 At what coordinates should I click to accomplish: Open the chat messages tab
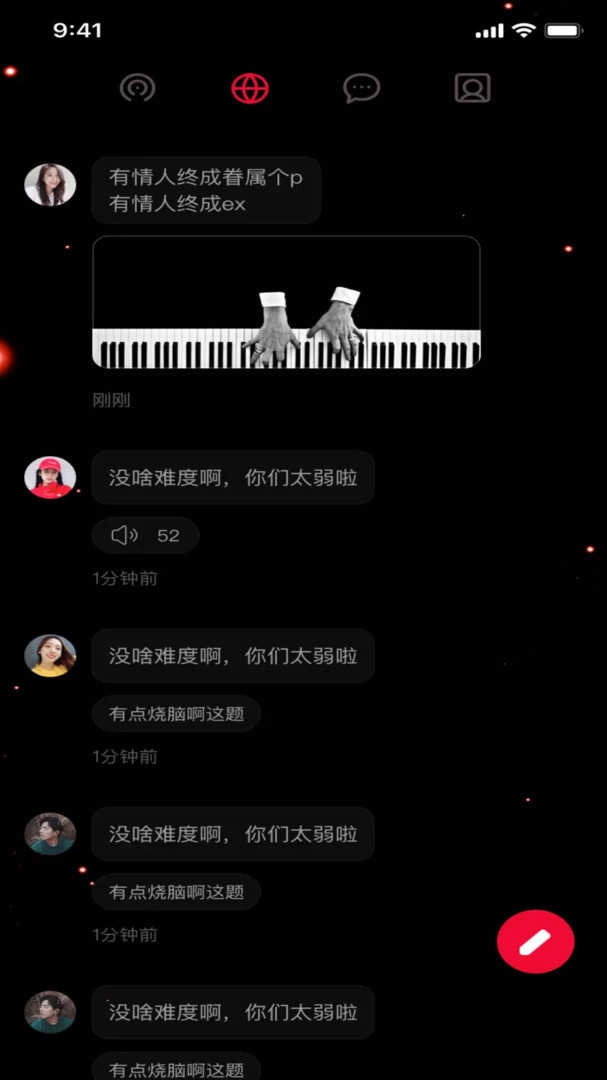(361, 88)
